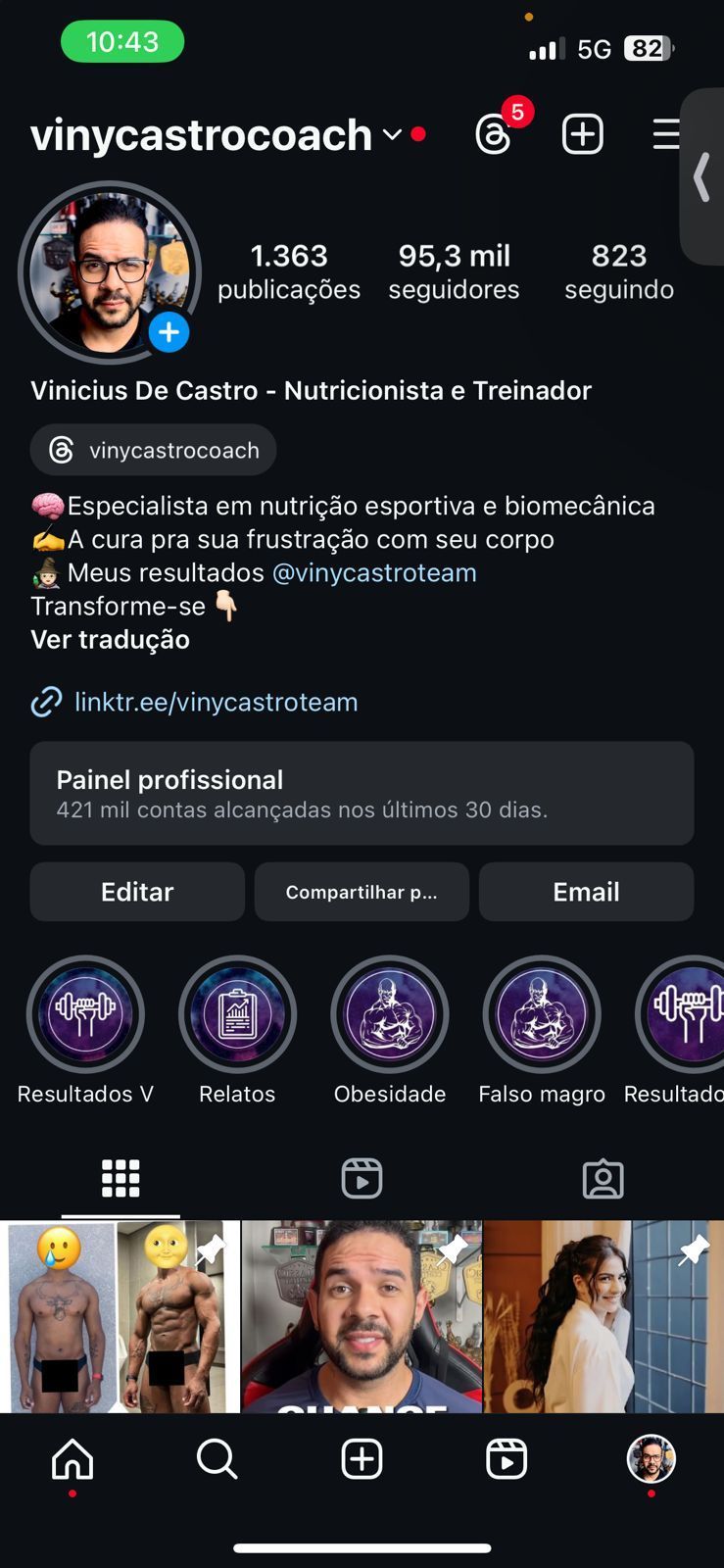Image resolution: width=724 pixels, height=1568 pixels.
Task: Expand account switcher next to vinycastrocoach
Action: point(392,135)
